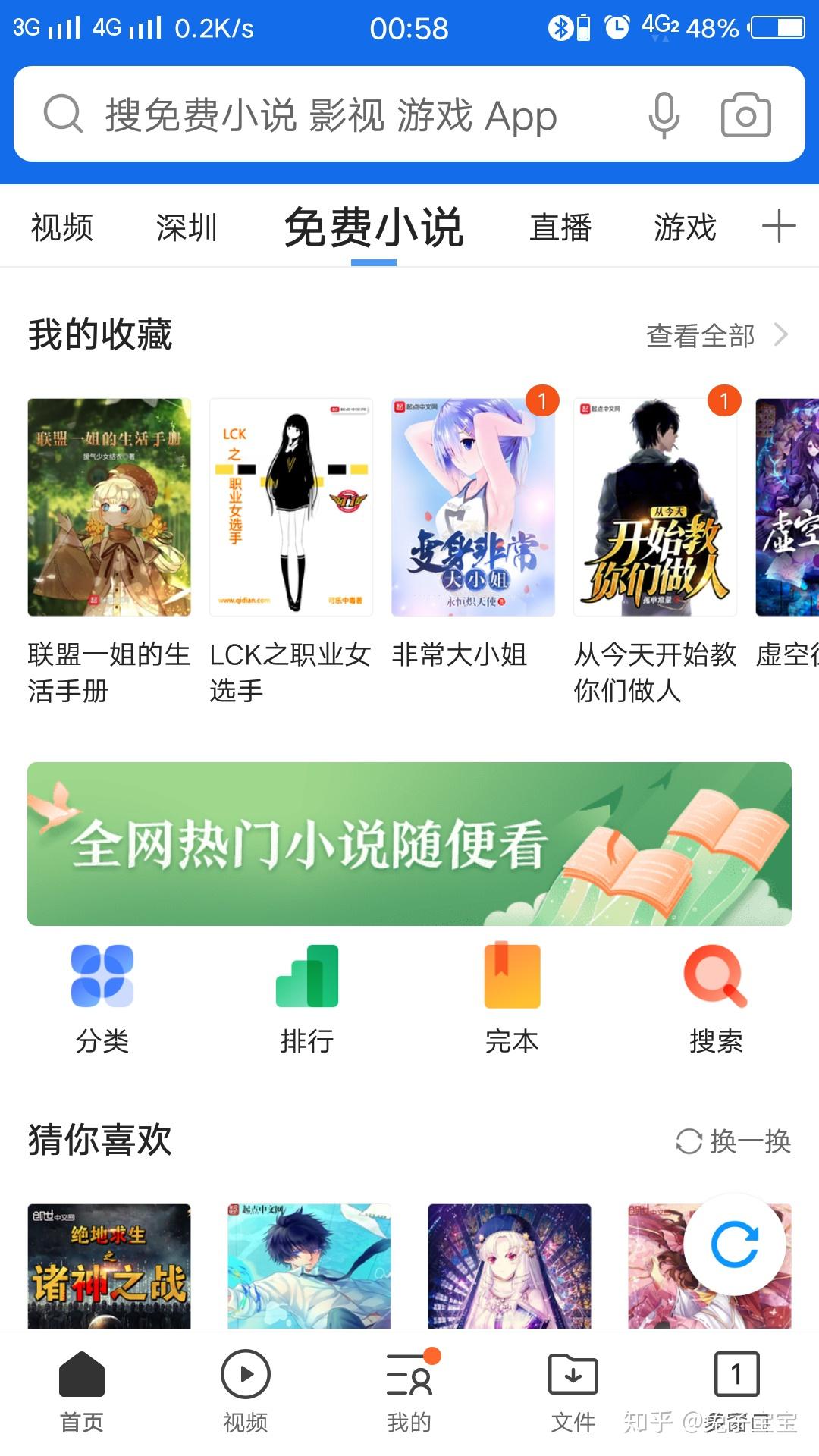Open camera scan search
The image size is (819, 1456).
pos(745,115)
